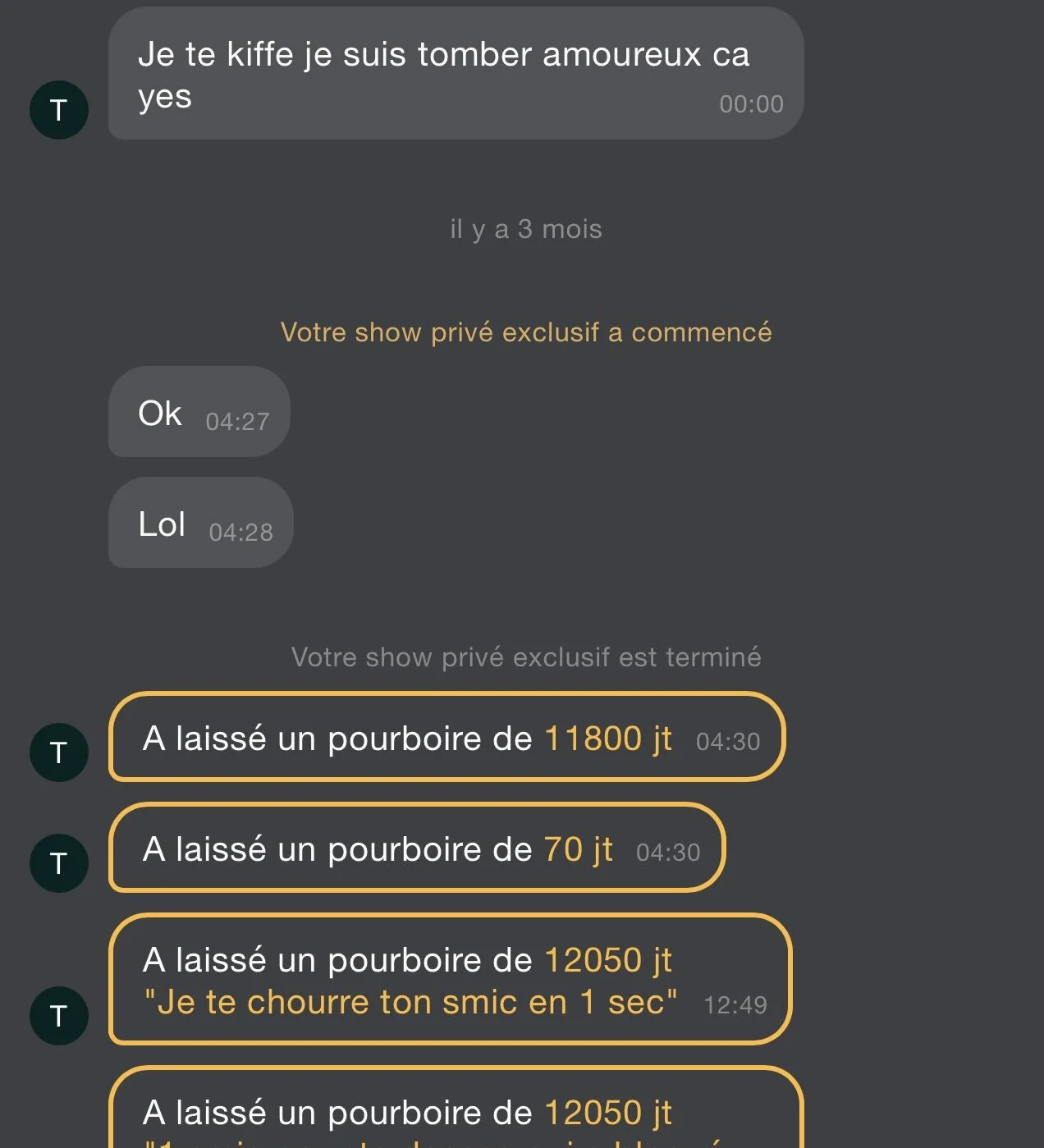Open the T avatar beside the 11800 jt tip
Viewport: 1044px width, 1148px height.
pyautogui.click(x=59, y=752)
